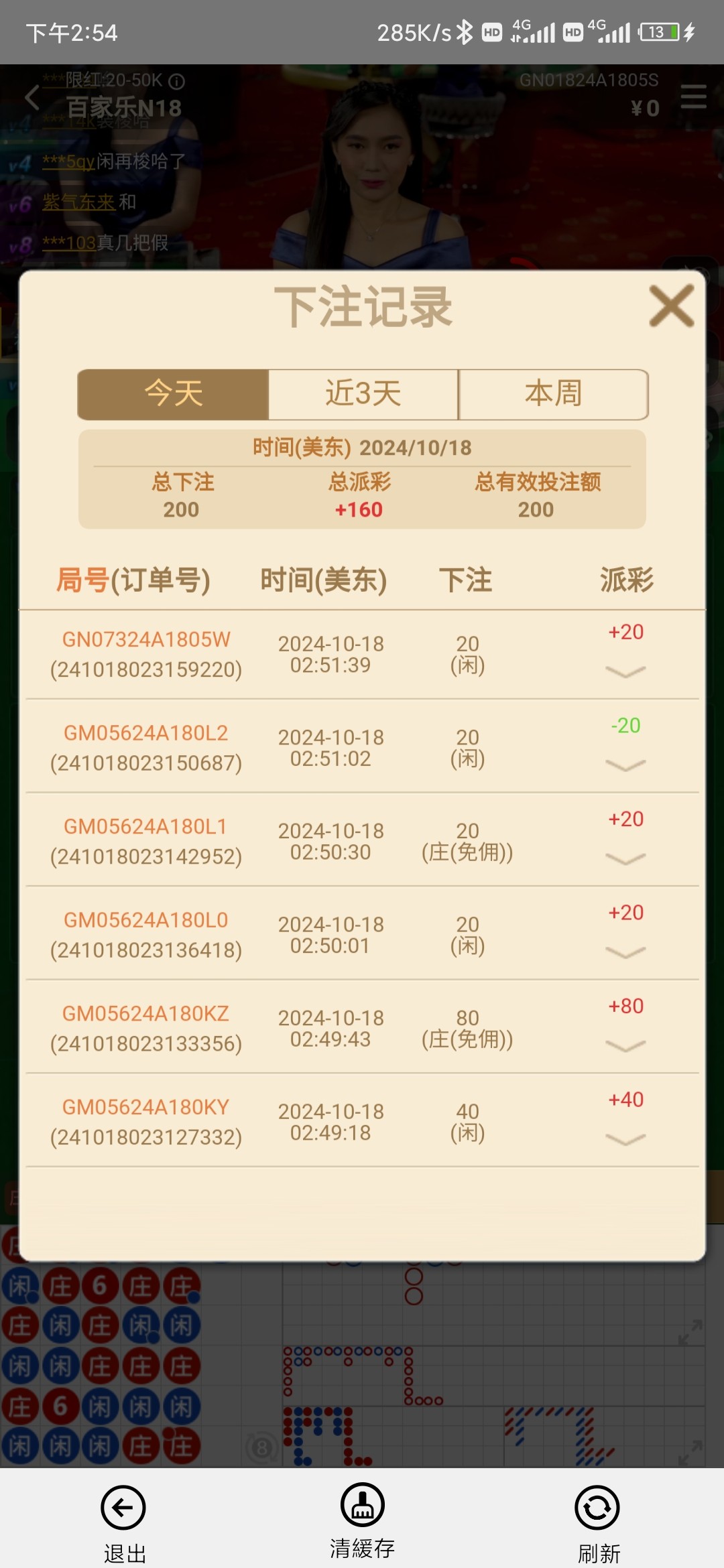Expand details for order GN07324A1805W
Viewport: 724px width, 1568px height.
(x=625, y=671)
